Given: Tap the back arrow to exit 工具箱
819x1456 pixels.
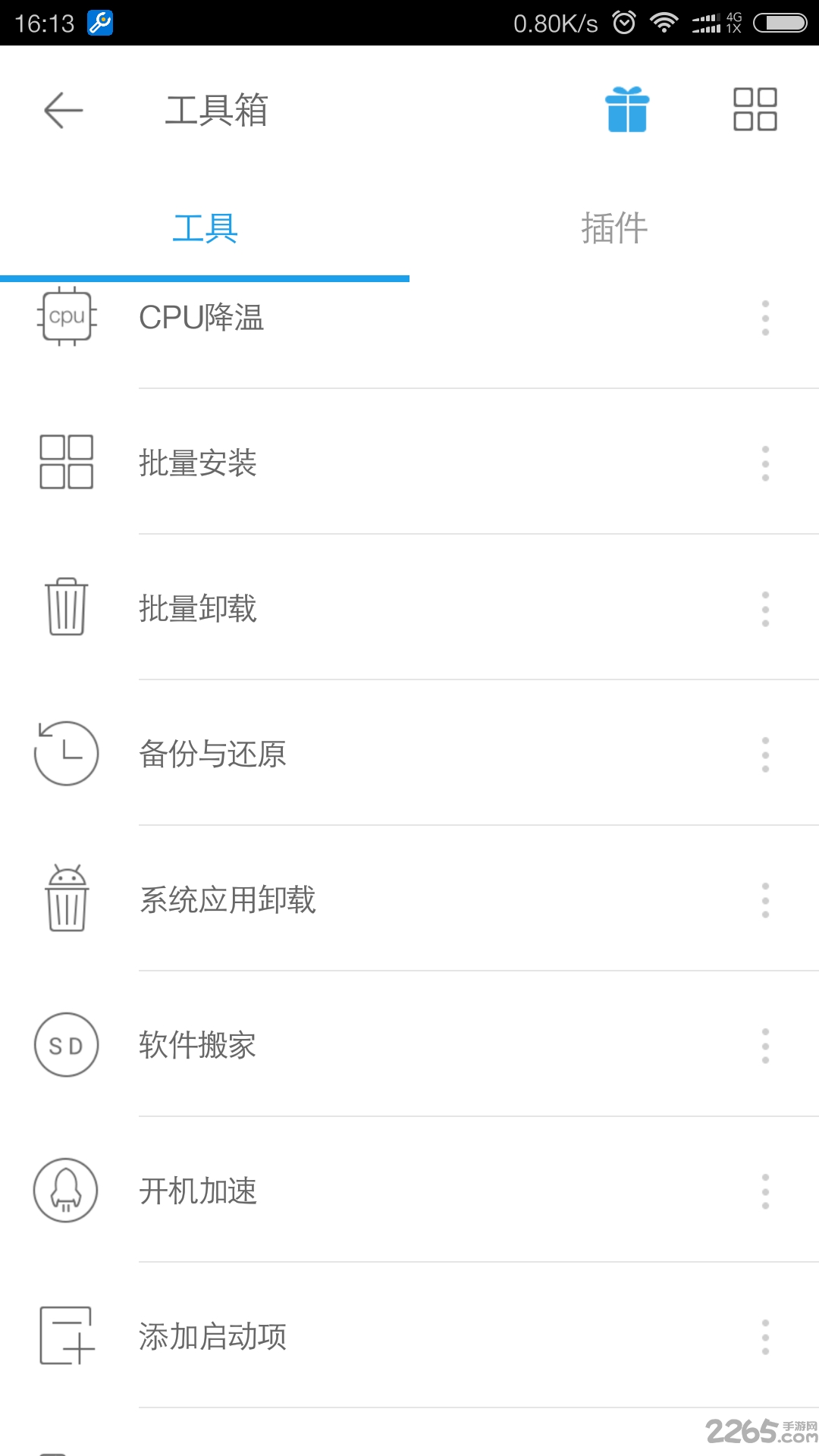Looking at the screenshot, I should coord(63,110).
